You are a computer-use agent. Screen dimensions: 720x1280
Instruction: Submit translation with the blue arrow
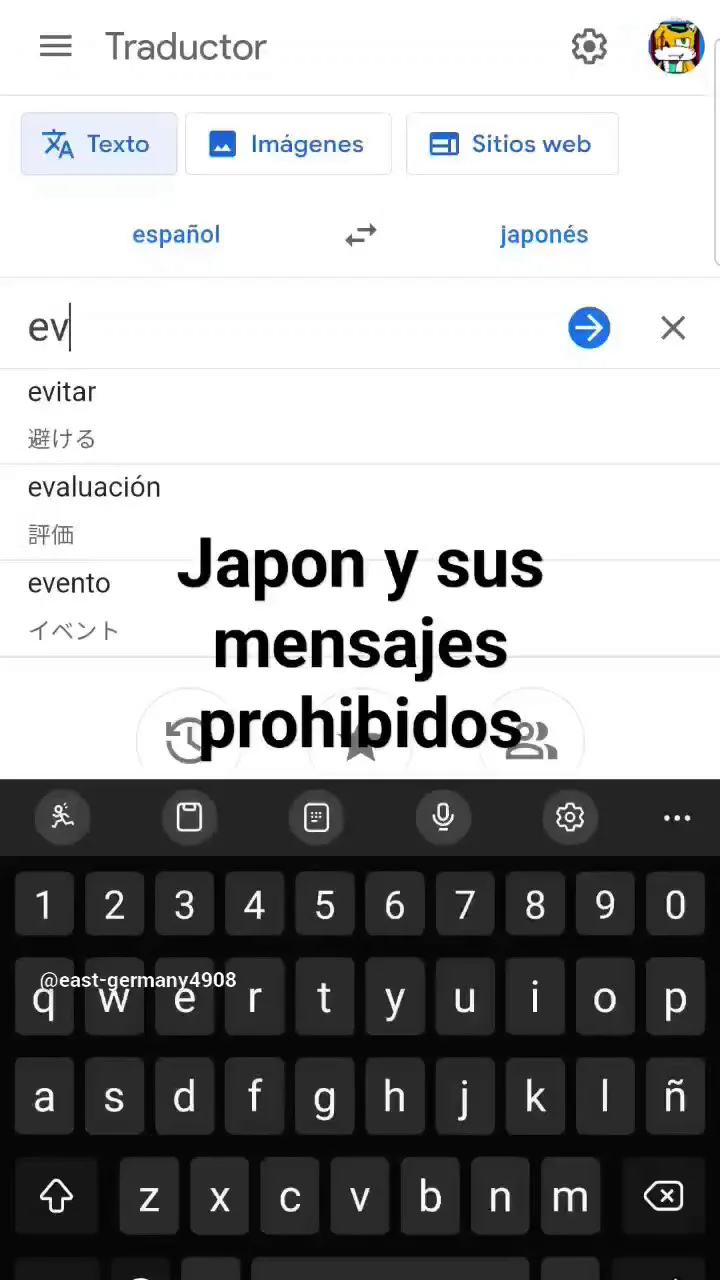point(589,328)
